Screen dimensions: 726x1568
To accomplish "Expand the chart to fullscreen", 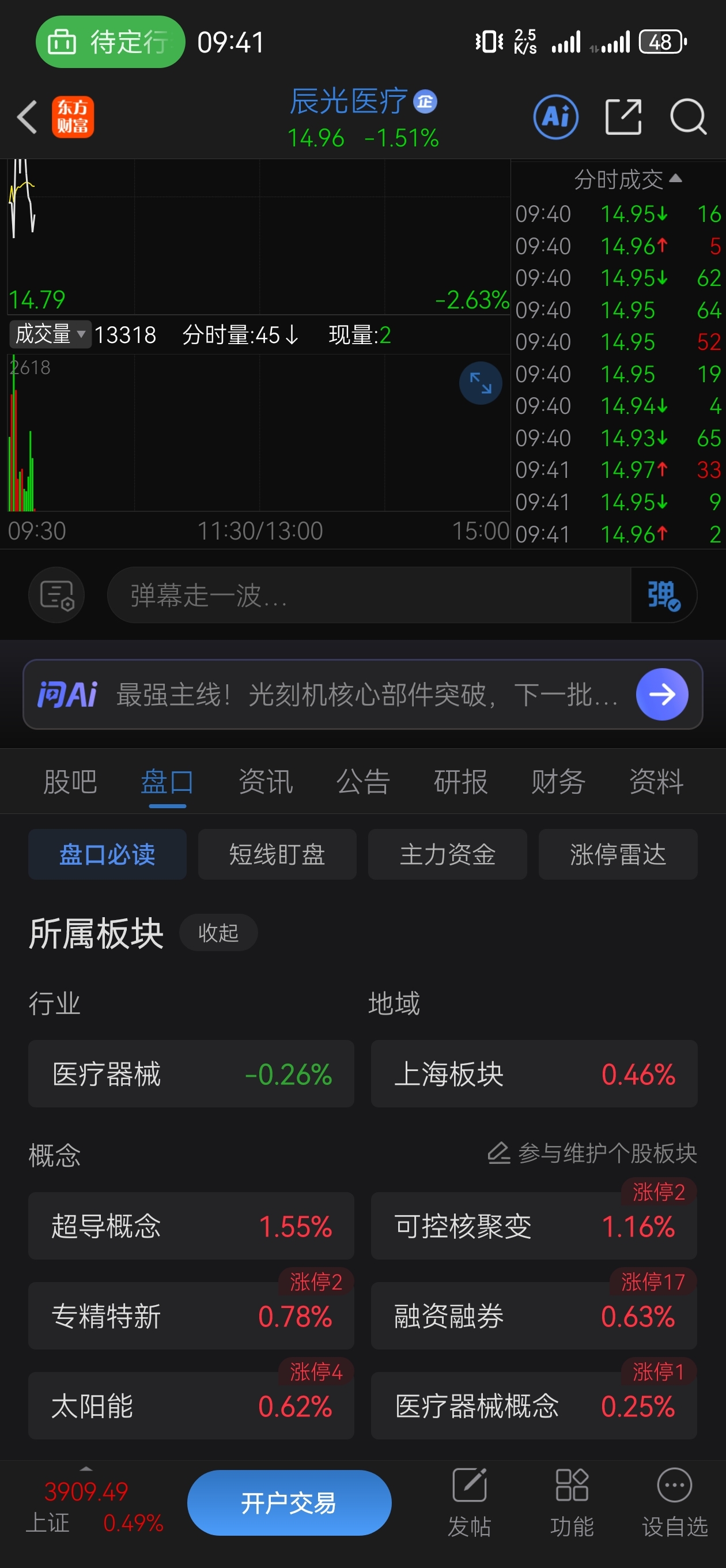I will 480,383.
